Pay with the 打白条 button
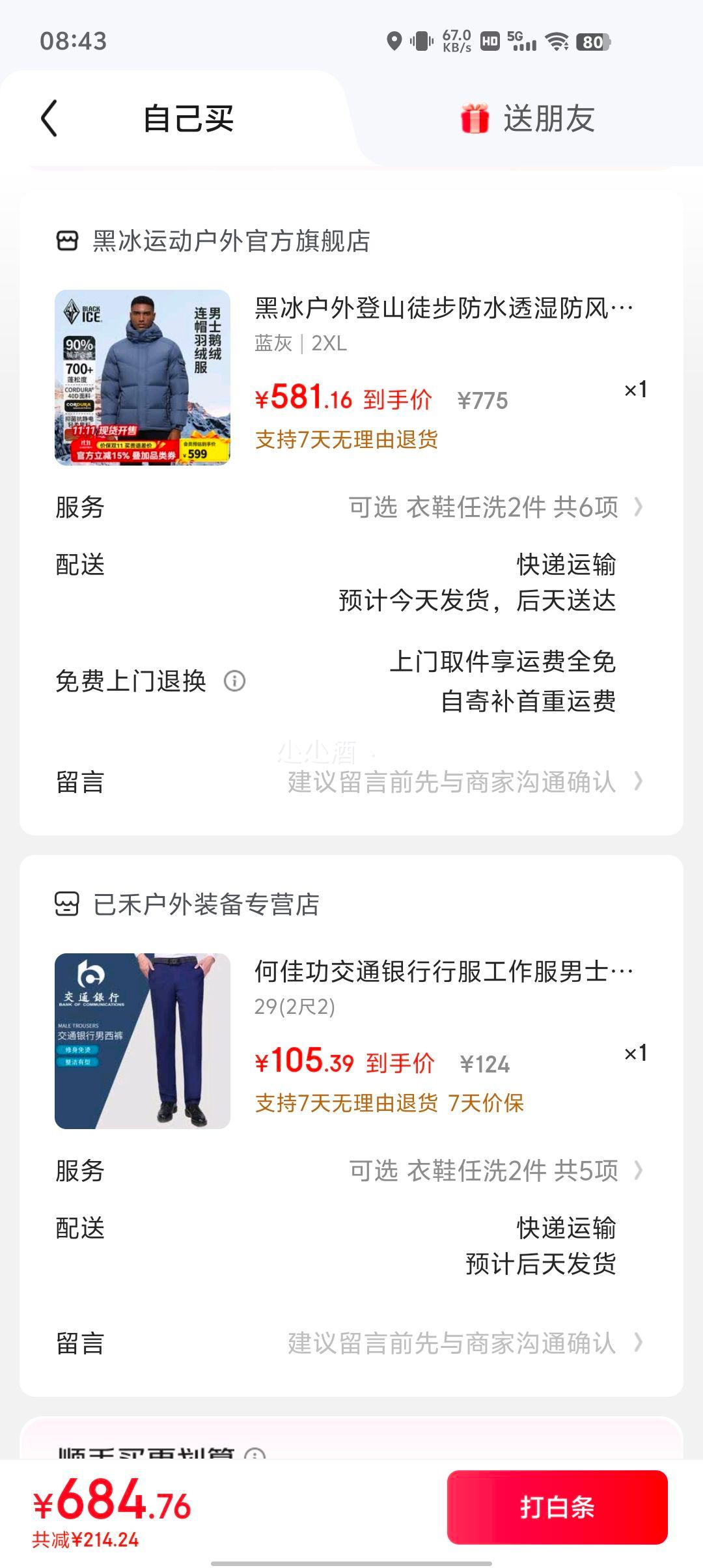703x1568 pixels. pyautogui.click(x=557, y=1507)
